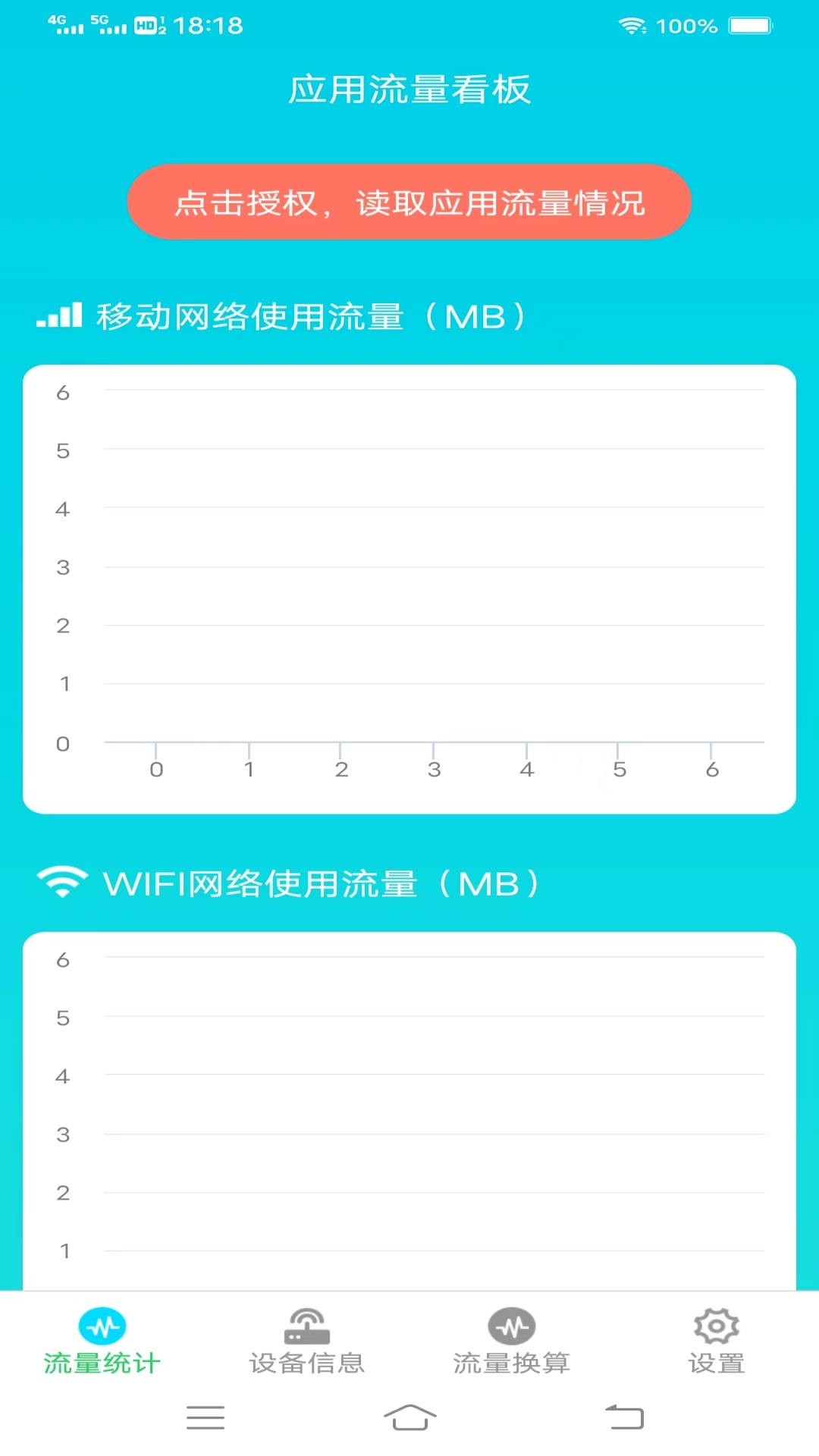Screen dimensions: 819x1456
Task: Switch to the 设备信息 tab
Action: click(307, 1361)
